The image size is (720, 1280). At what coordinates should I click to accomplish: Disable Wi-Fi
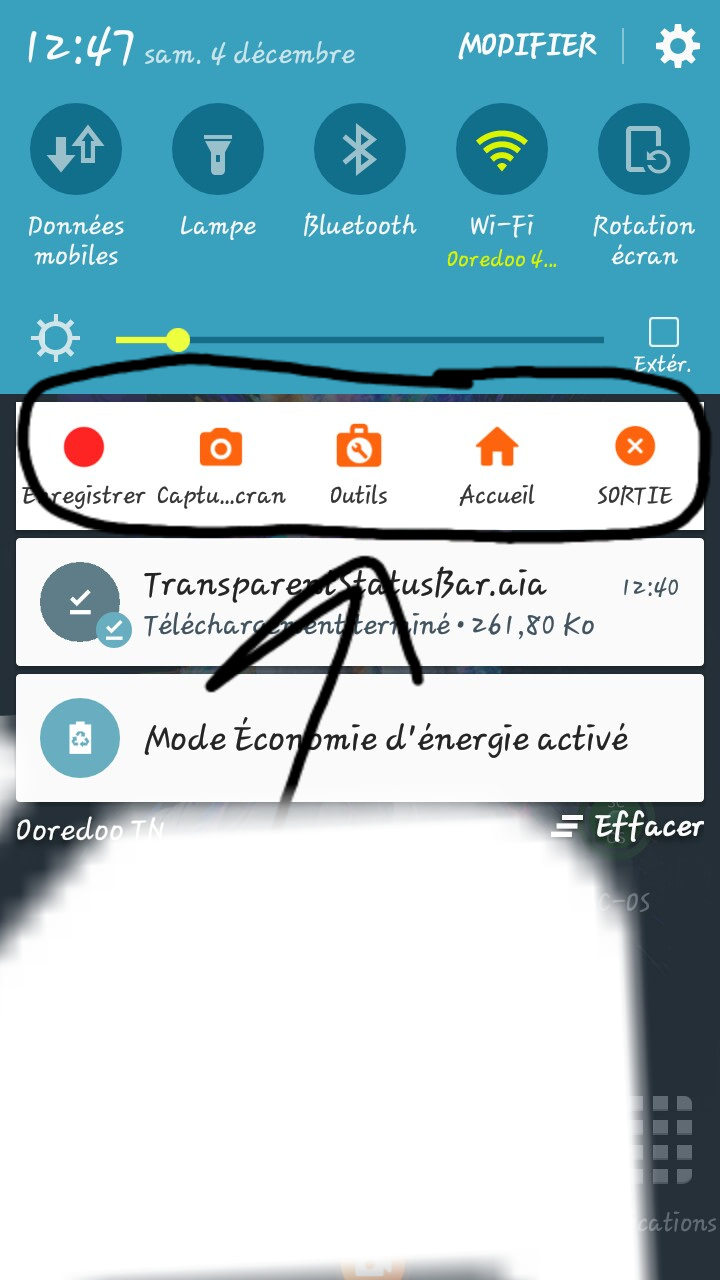pos(502,150)
